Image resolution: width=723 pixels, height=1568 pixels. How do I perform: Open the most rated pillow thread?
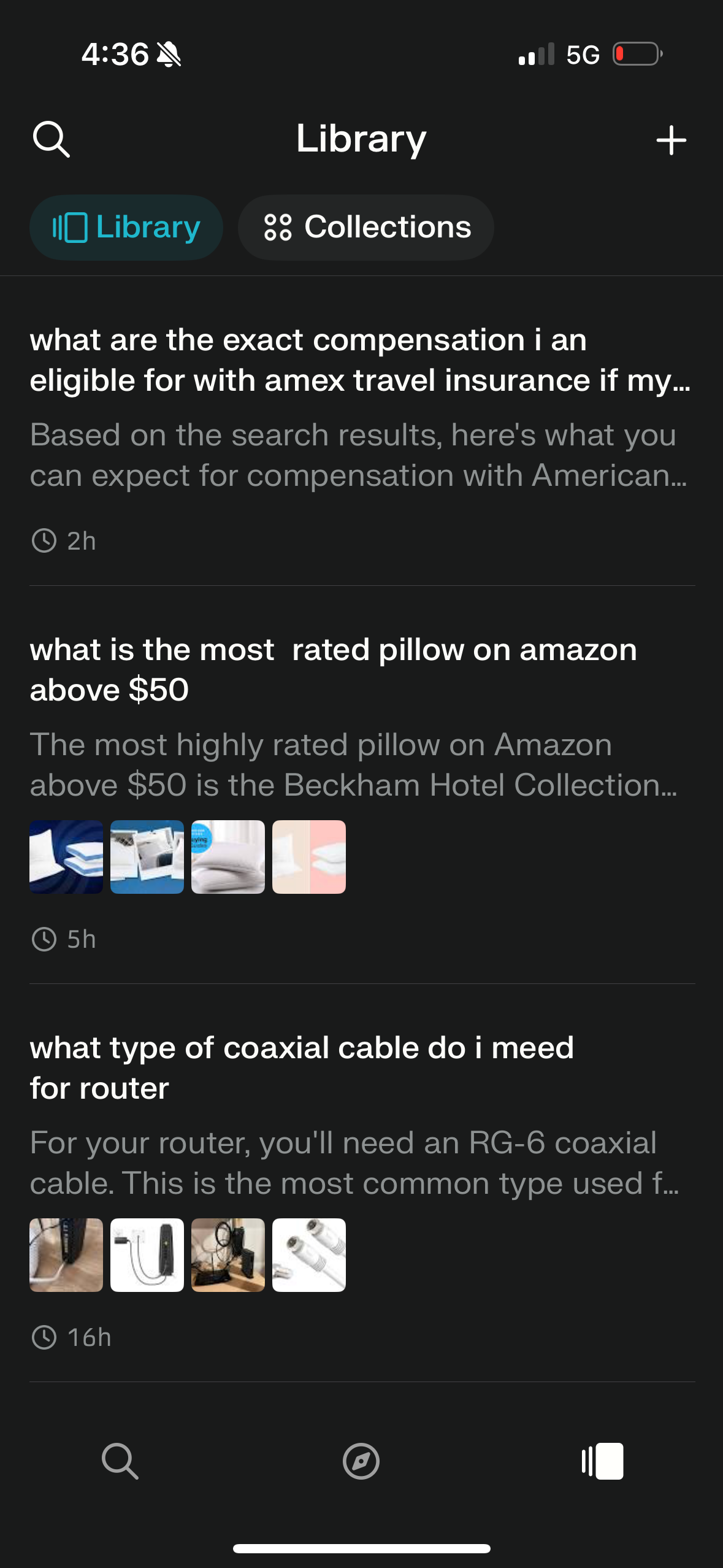coord(334,669)
